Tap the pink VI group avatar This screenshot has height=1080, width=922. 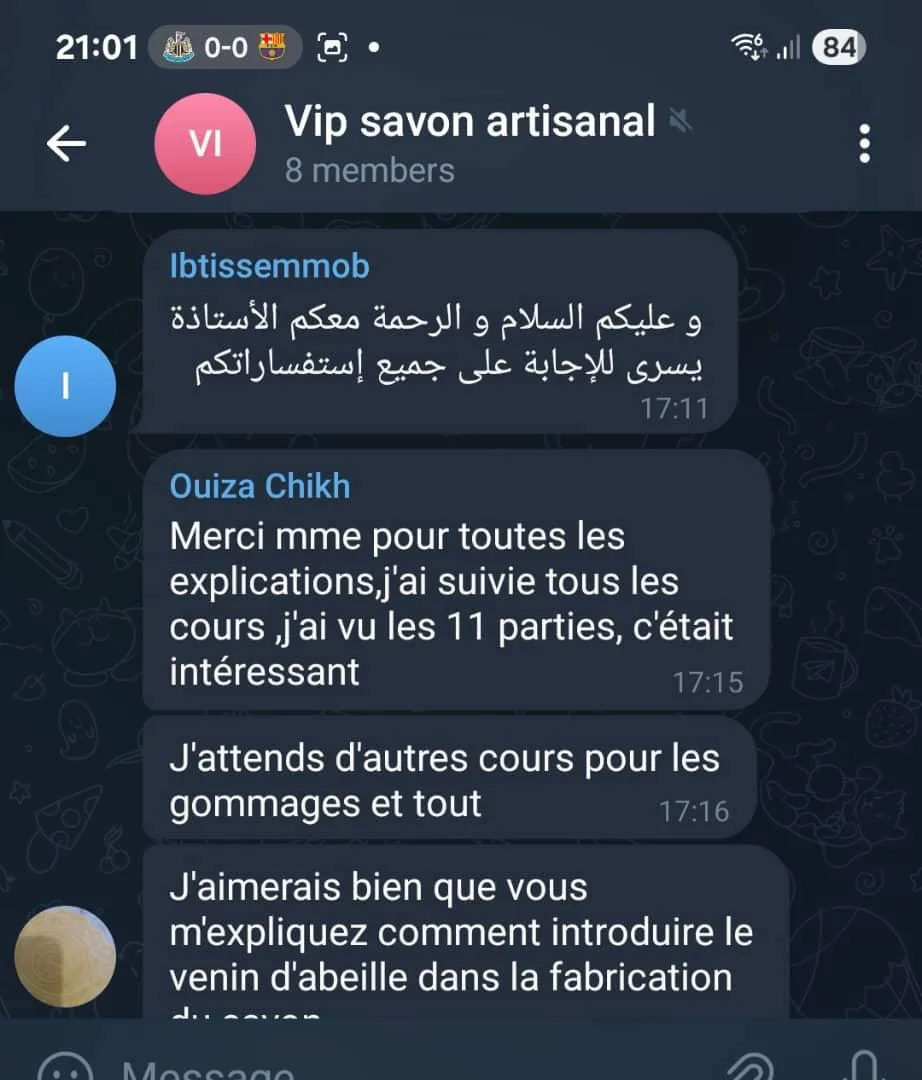205,144
